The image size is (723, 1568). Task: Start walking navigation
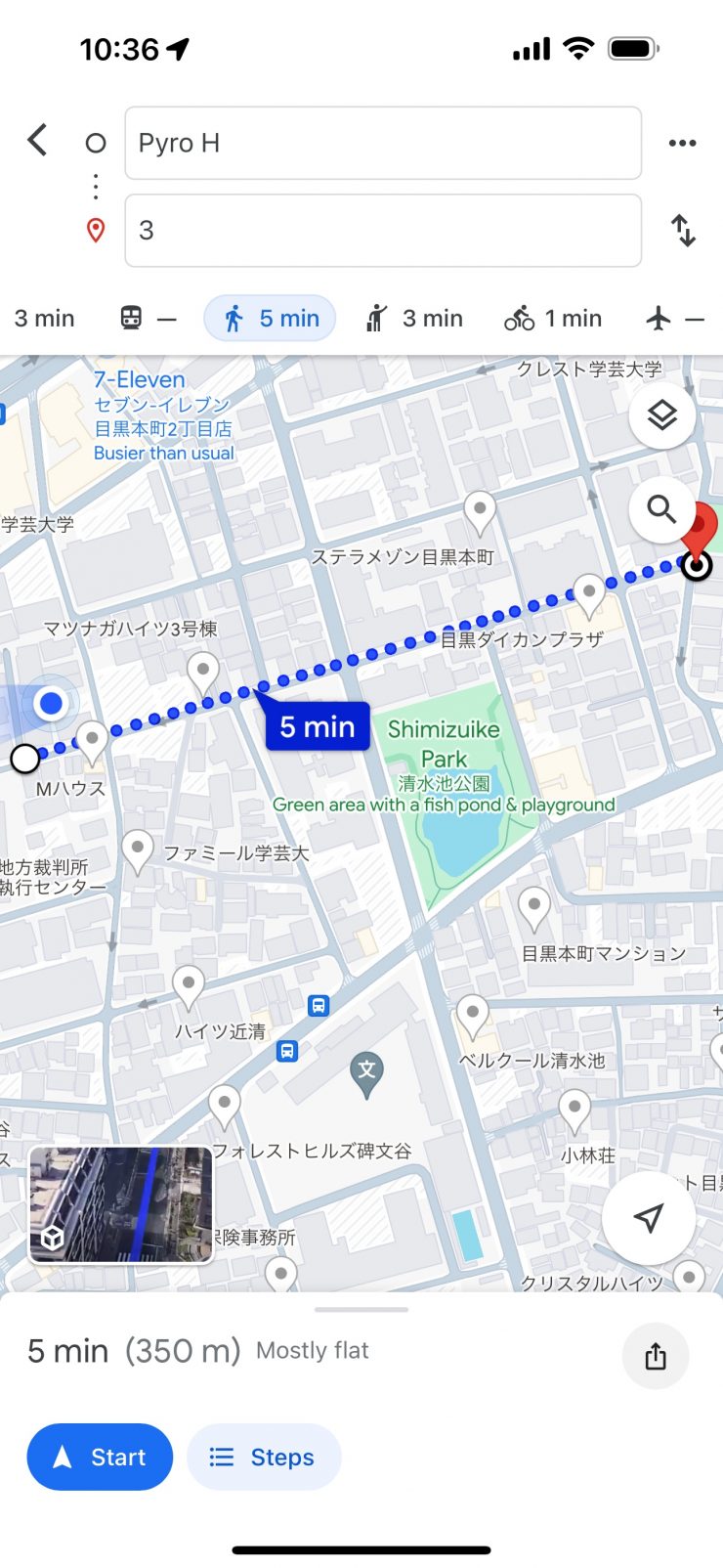point(100,1457)
